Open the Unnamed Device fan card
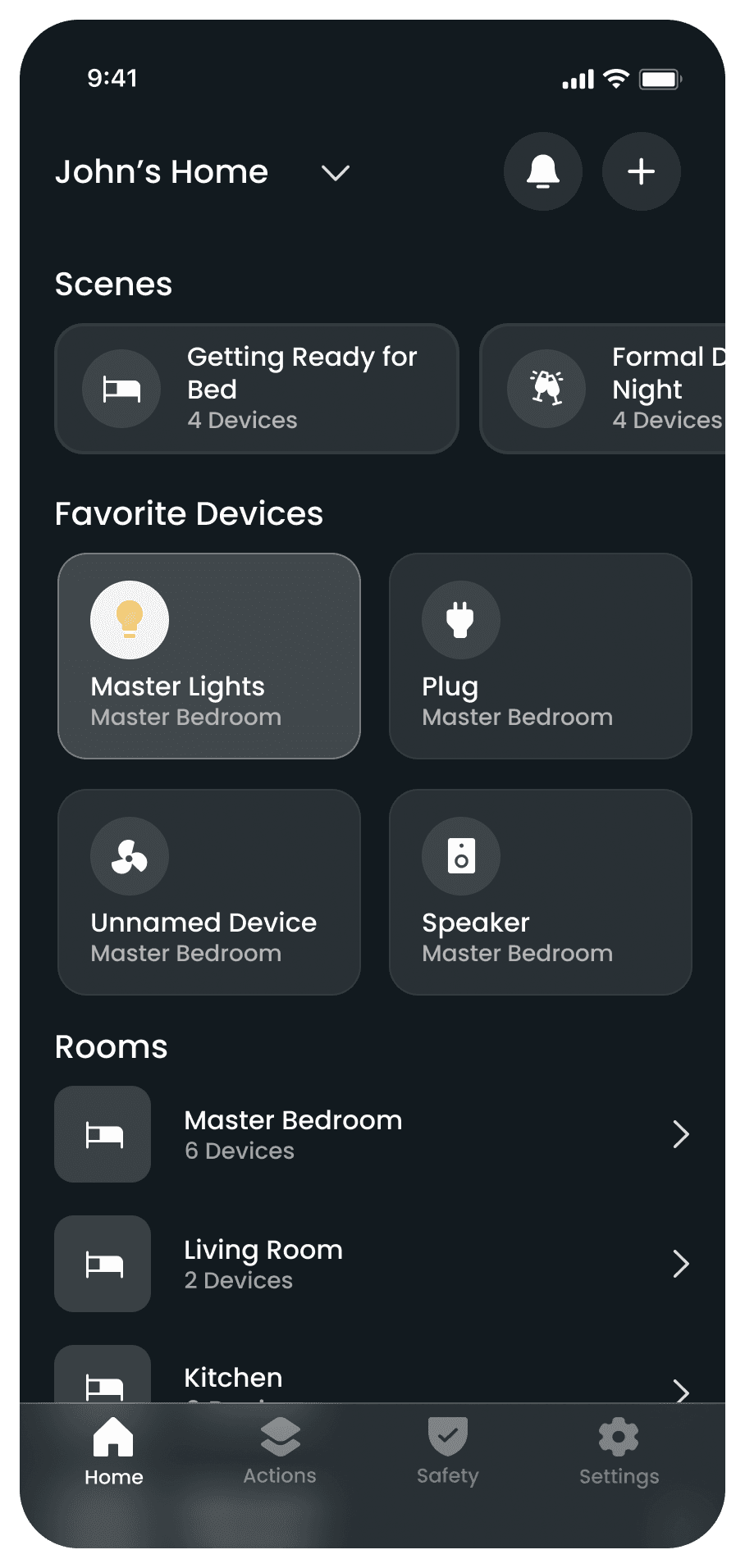Viewport: 745px width, 1568px height. click(x=209, y=892)
